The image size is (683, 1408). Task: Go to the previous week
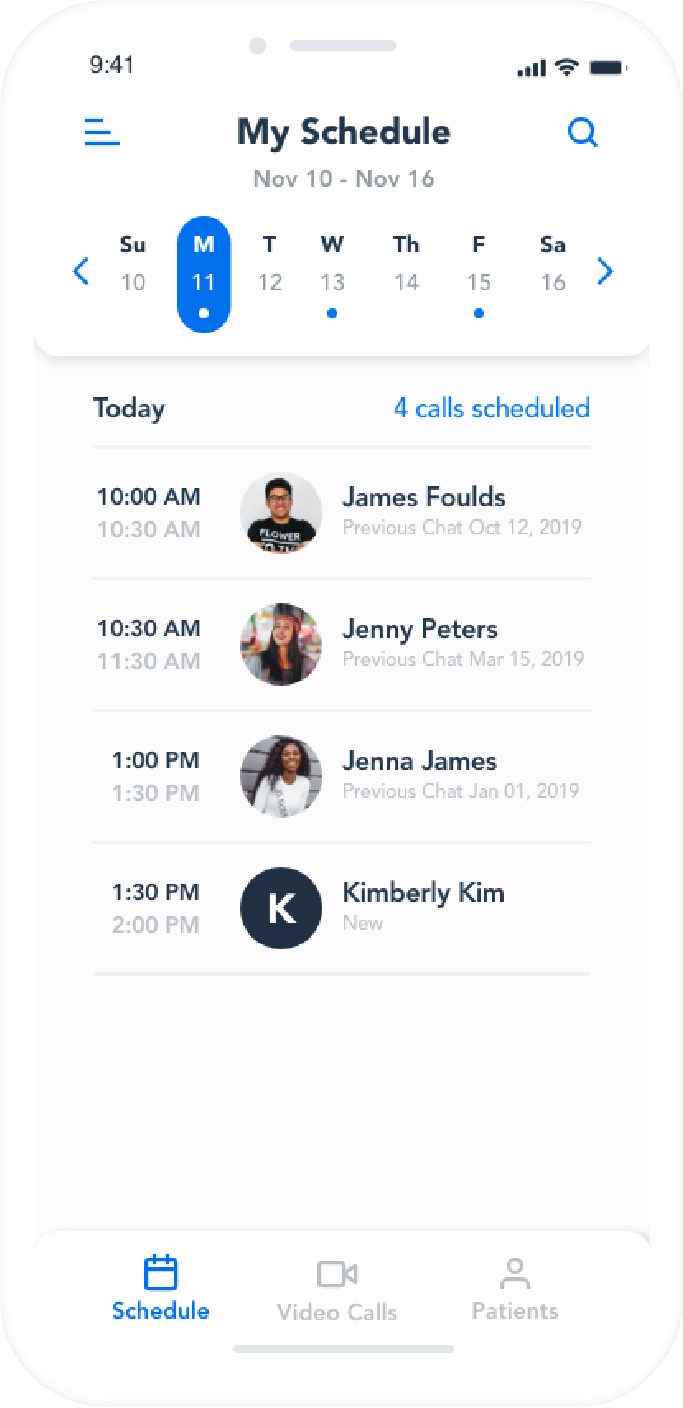[82, 271]
